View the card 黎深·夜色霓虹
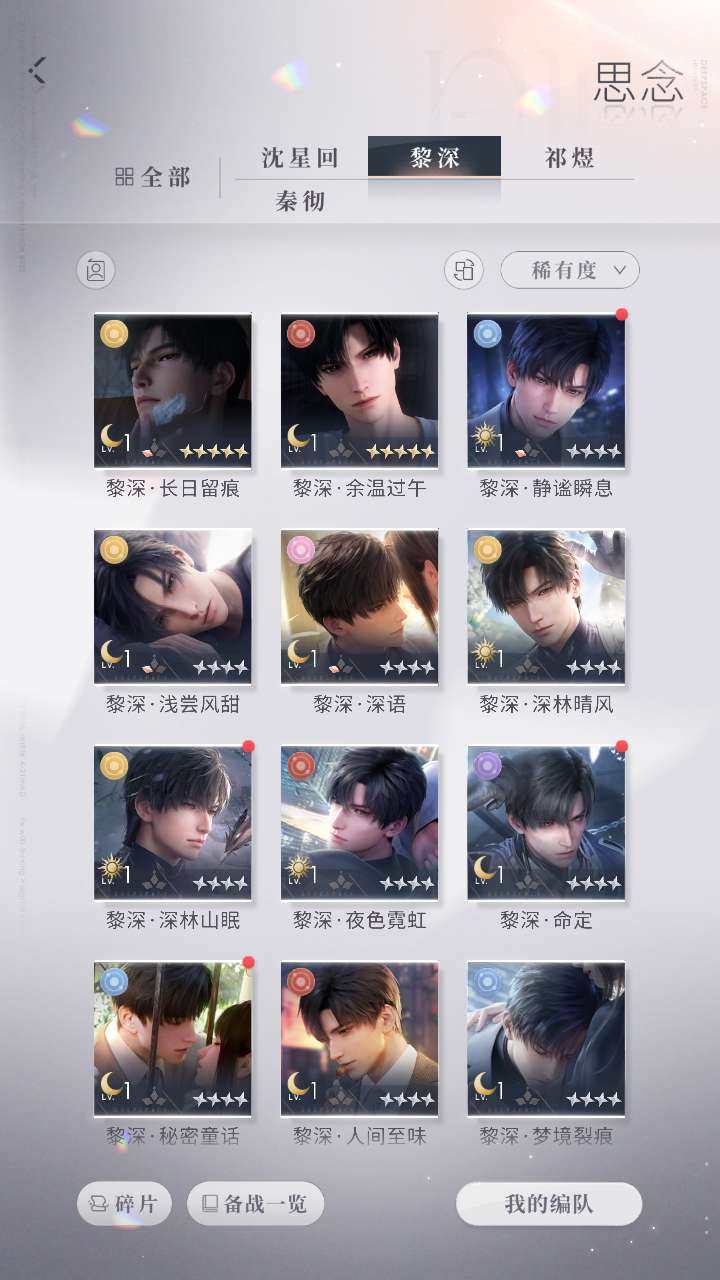The image size is (720, 1280). tap(359, 823)
